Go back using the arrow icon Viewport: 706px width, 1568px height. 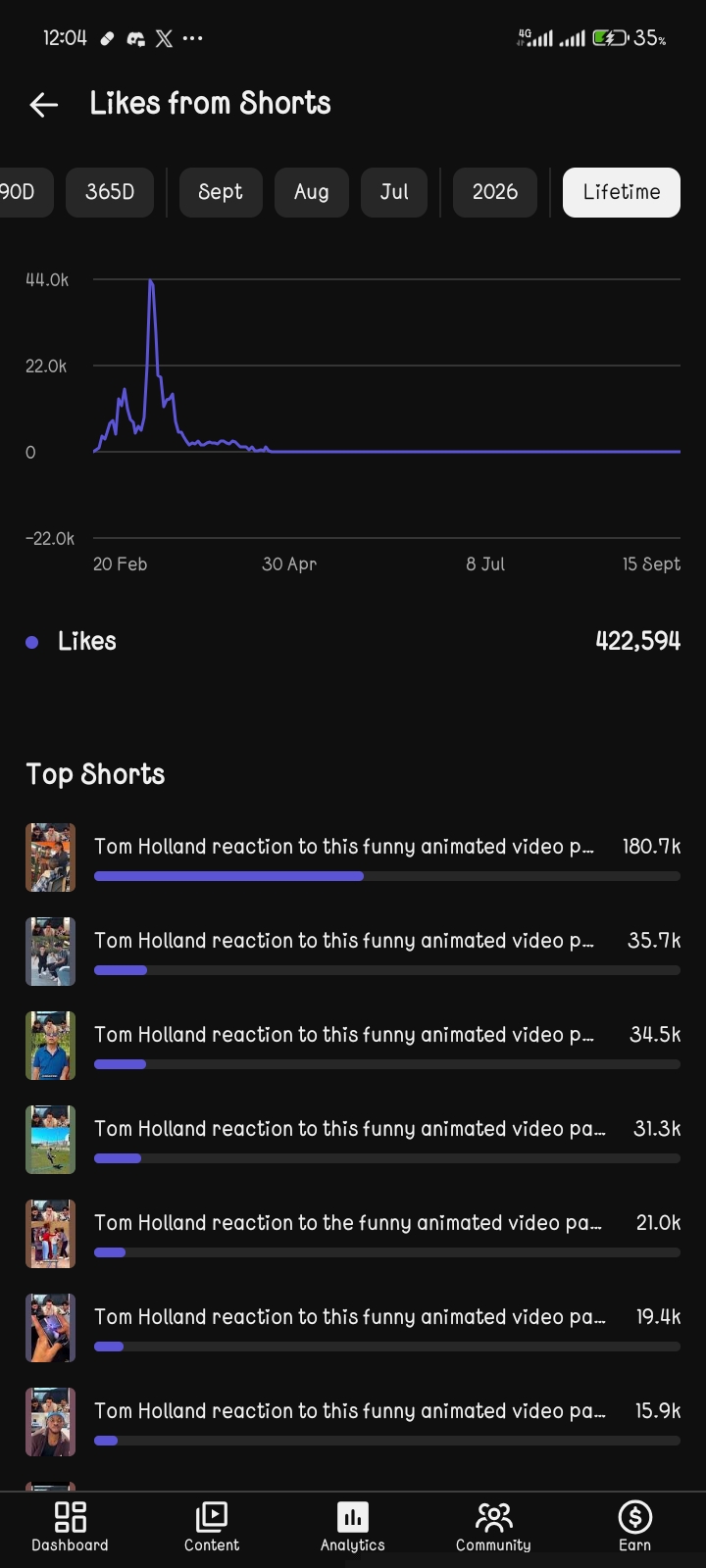click(x=44, y=104)
